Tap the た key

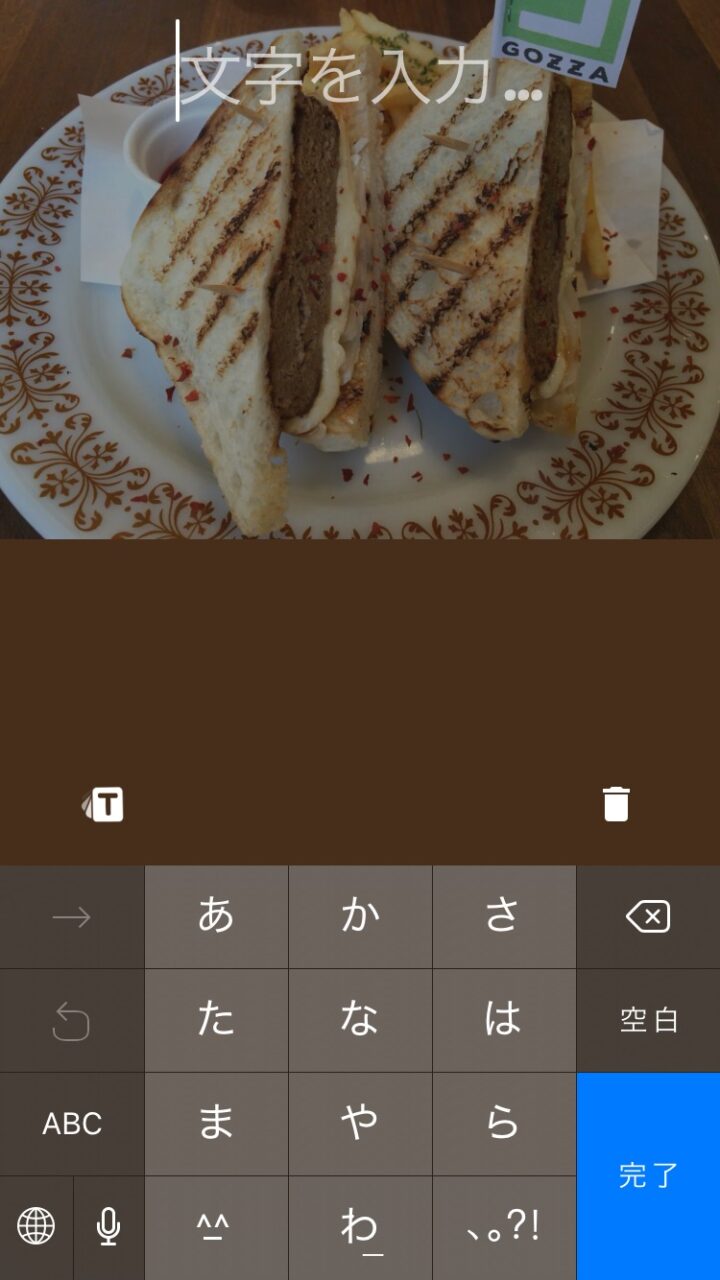tap(216, 1020)
